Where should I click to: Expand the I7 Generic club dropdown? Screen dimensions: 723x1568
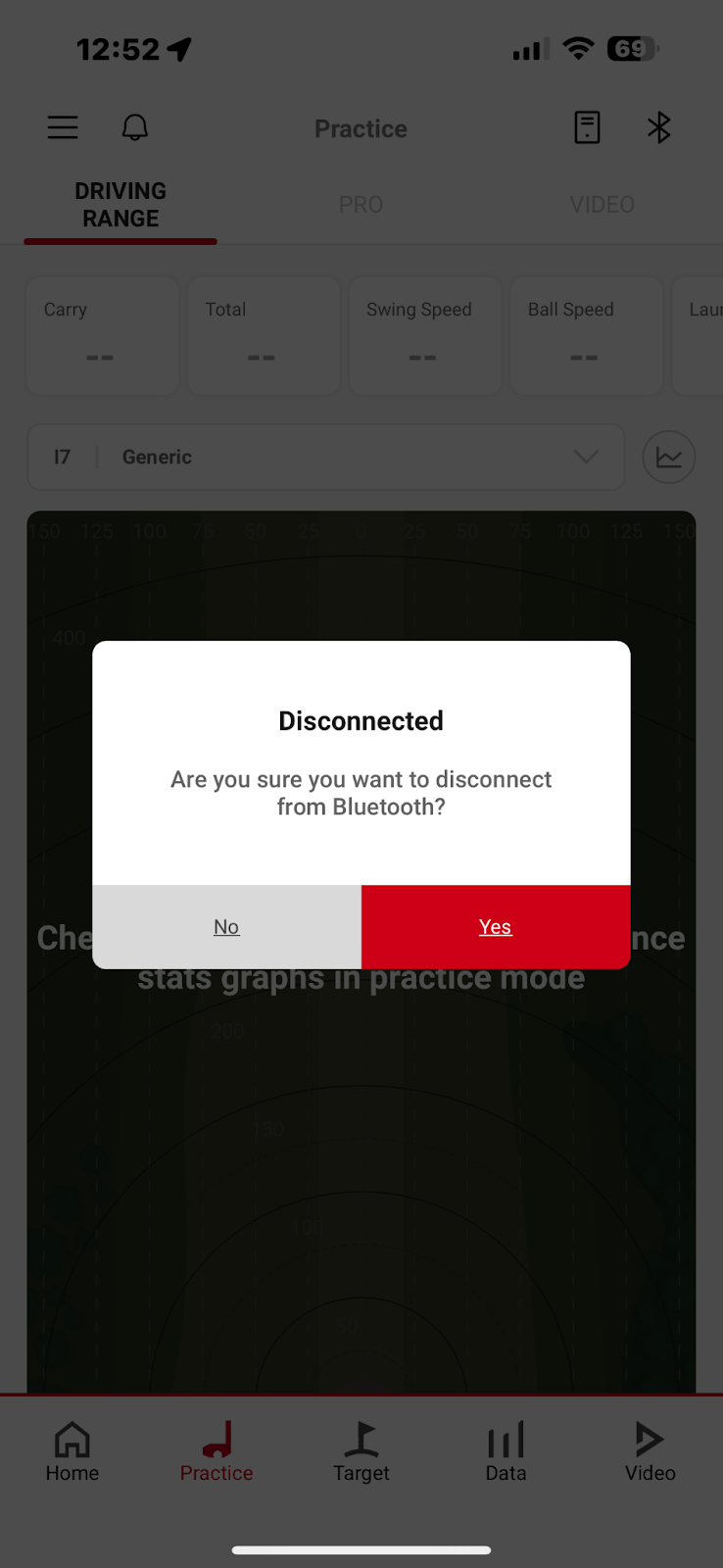click(x=325, y=457)
